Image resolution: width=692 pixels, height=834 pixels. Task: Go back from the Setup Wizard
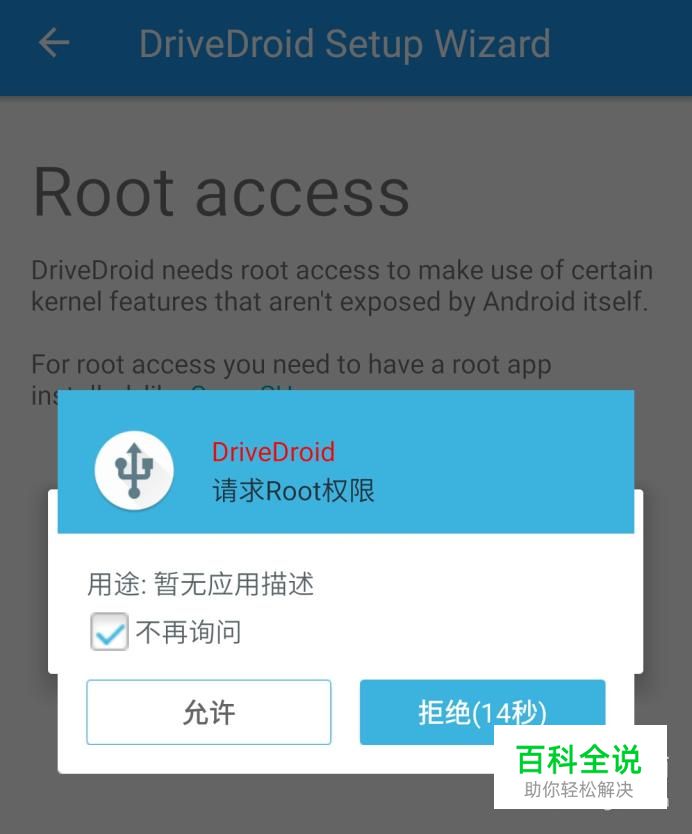(54, 43)
